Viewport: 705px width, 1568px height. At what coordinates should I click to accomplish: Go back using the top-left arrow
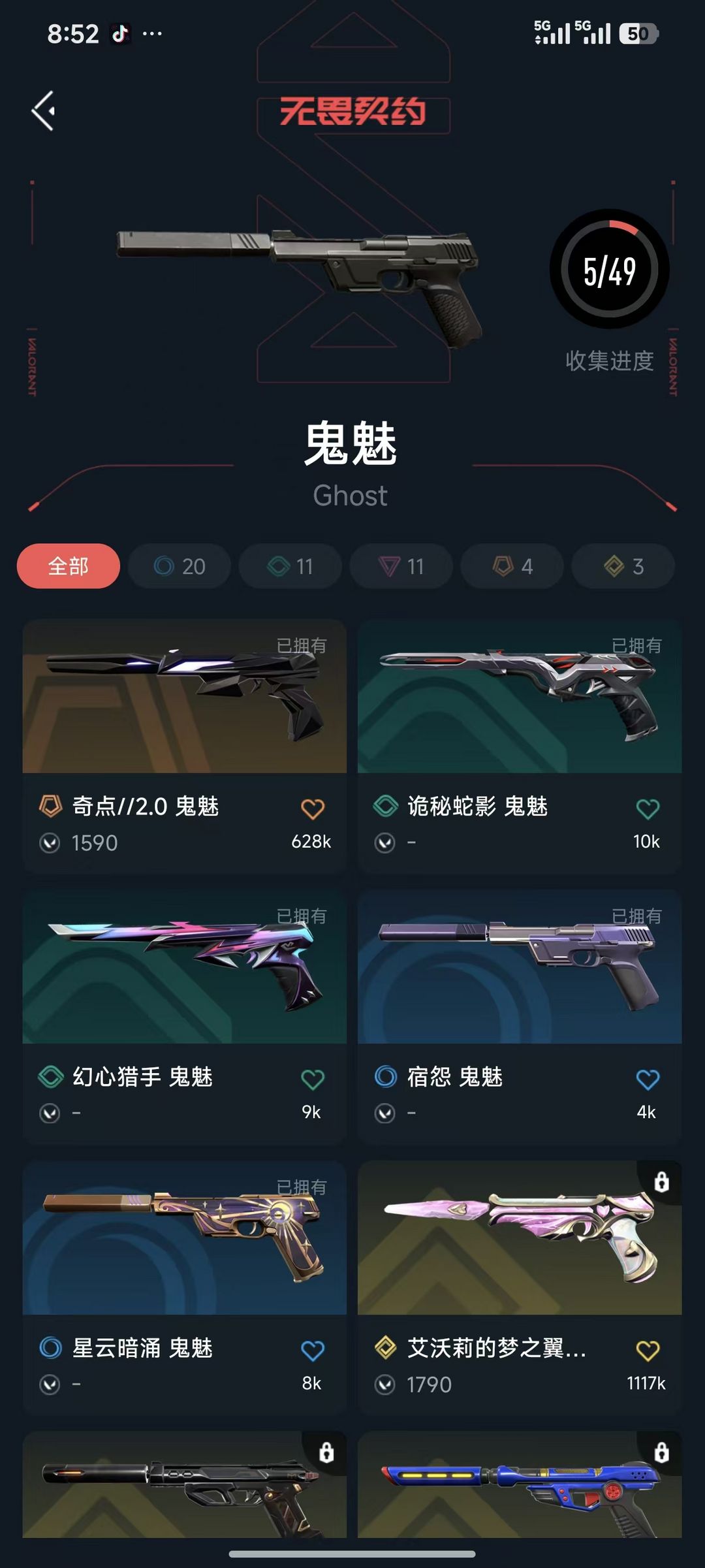[x=43, y=111]
